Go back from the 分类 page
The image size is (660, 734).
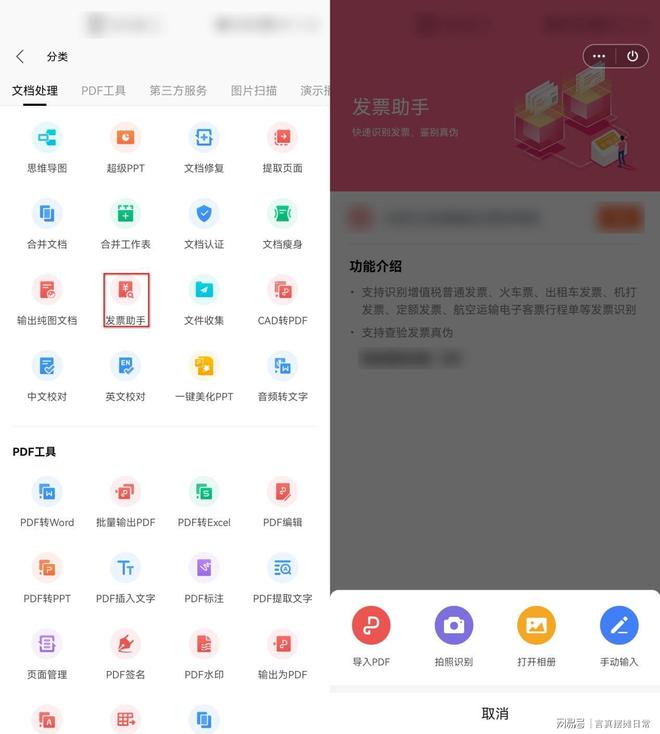pyautogui.click(x=20, y=57)
